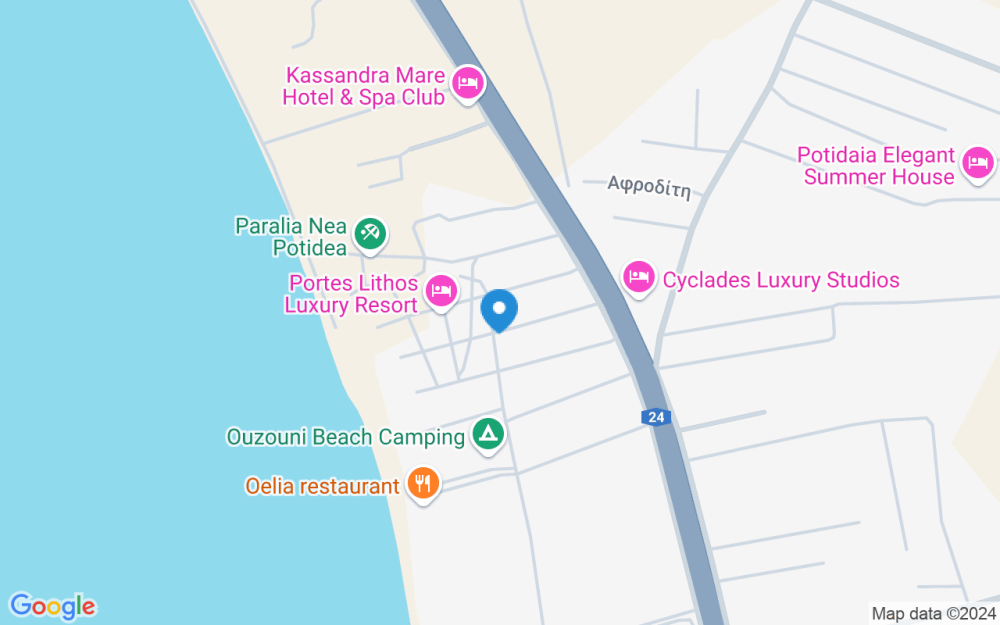View Portes Lithos Luxury Resort pin details
The width and height of the screenshot is (1000, 625).
click(x=441, y=292)
